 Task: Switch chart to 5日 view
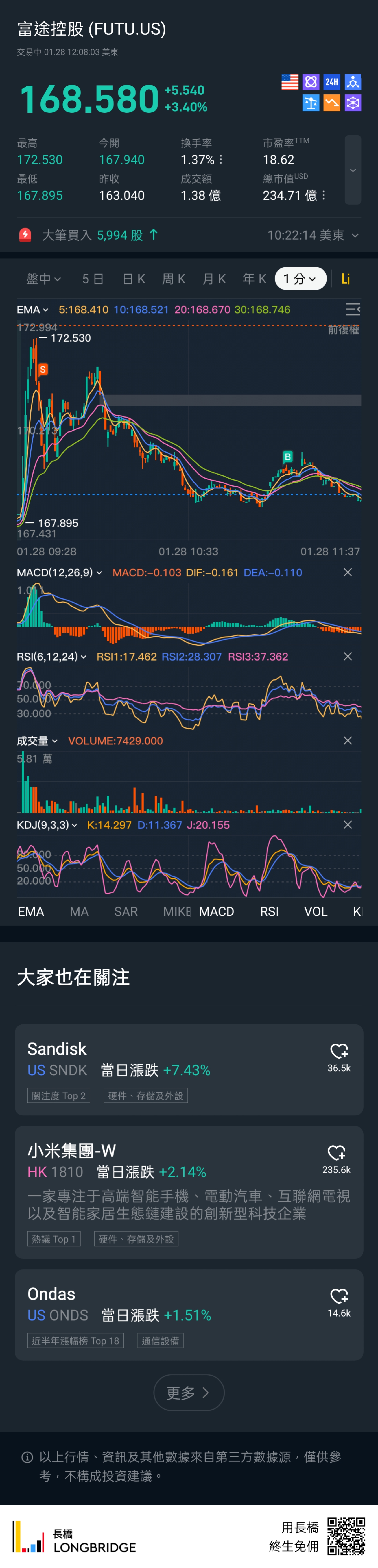coord(92,279)
